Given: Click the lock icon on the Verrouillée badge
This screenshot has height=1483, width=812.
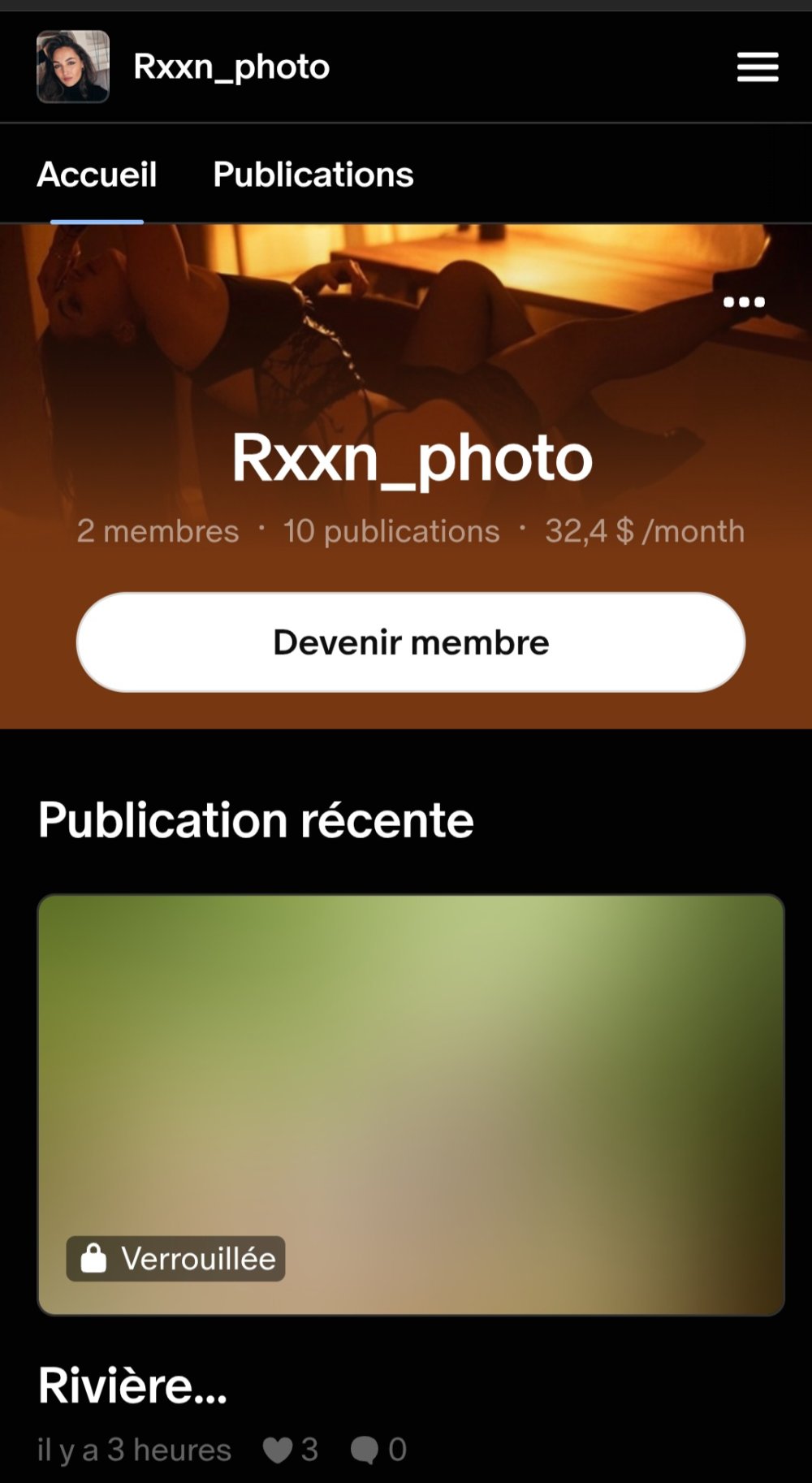Looking at the screenshot, I should [x=92, y=1259].
